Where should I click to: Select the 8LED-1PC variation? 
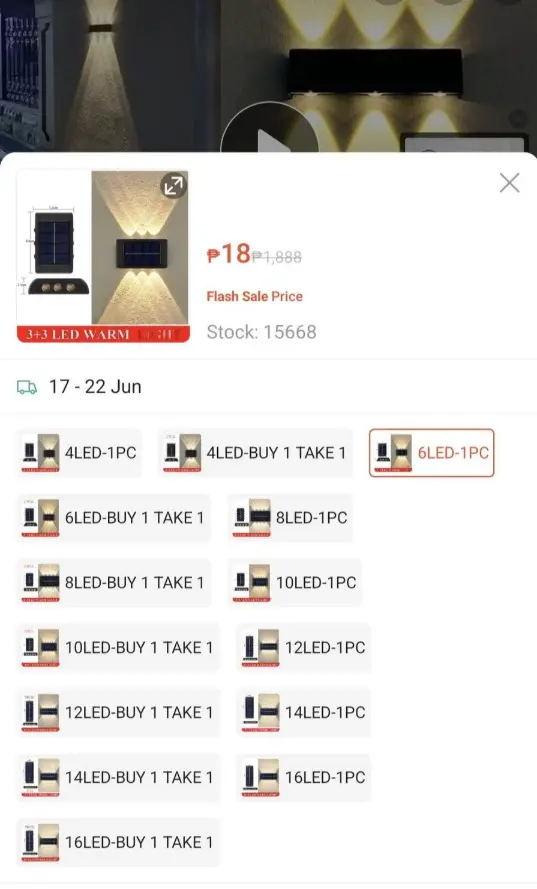290,518
